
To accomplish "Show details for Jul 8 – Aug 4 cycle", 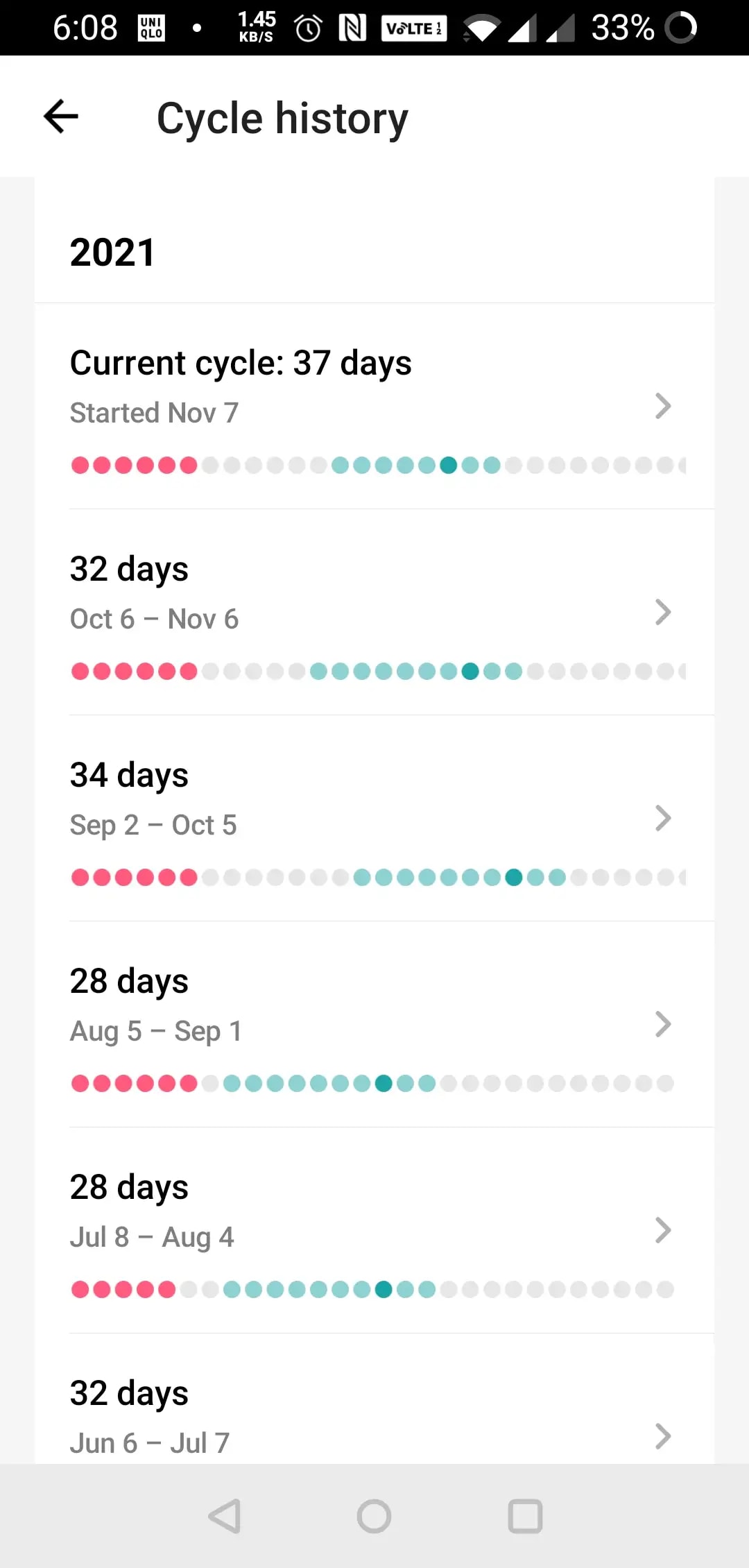I will click(x=374, y=1231).
